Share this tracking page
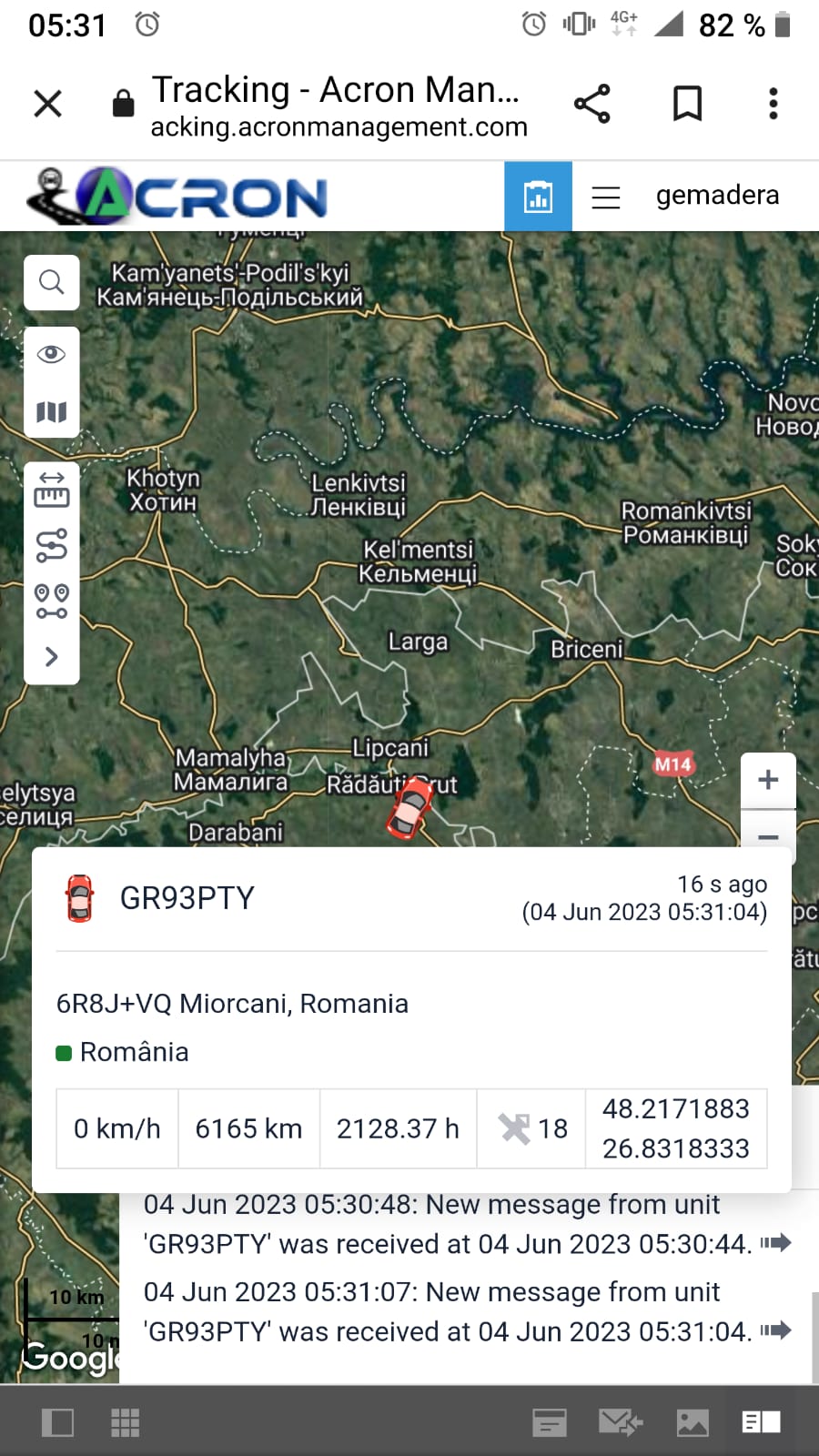Viewport: 819px width, 1456px height. click(592, 104)
